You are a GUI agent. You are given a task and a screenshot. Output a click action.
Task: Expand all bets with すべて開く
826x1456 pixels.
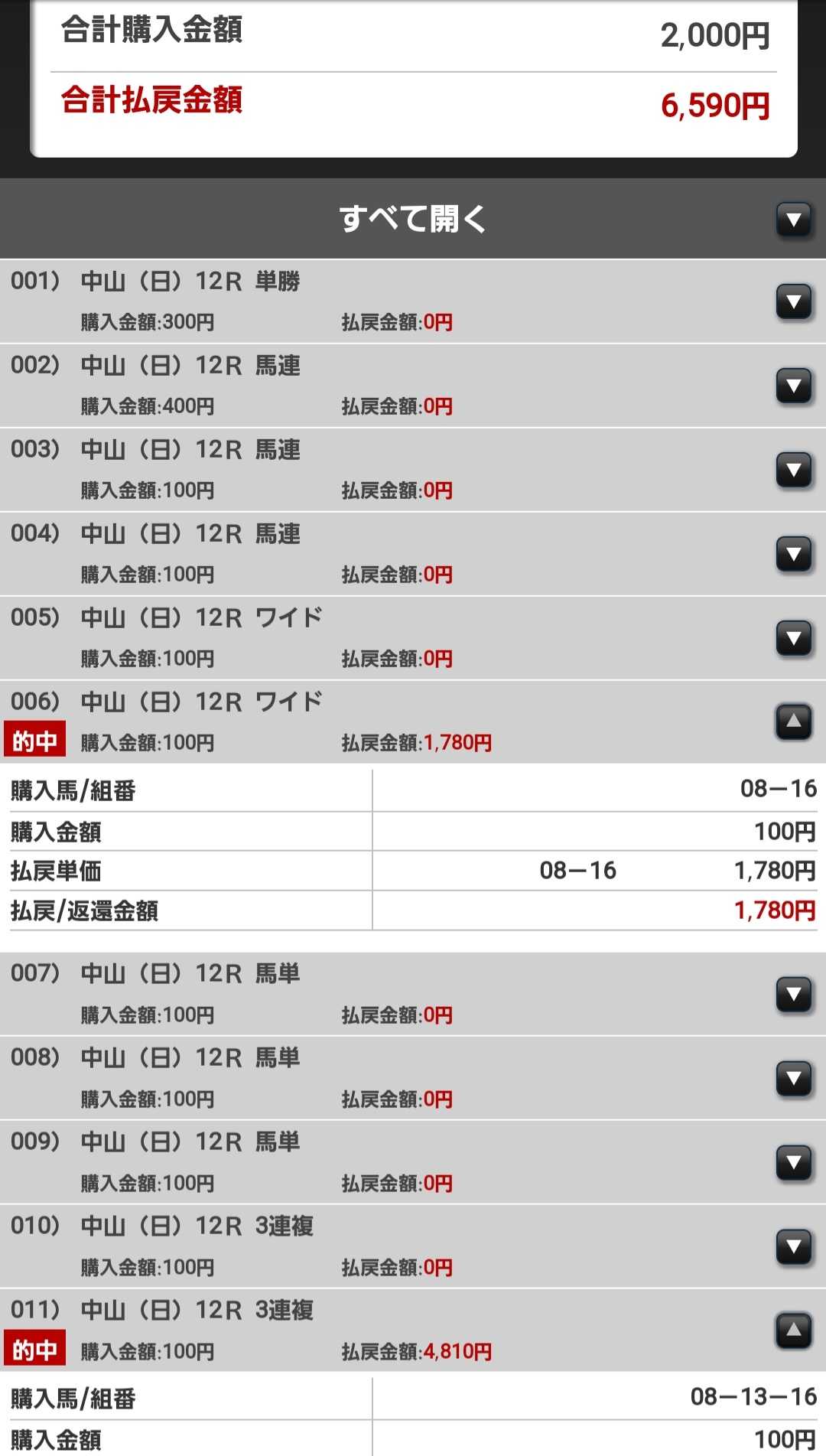[793, 220]
